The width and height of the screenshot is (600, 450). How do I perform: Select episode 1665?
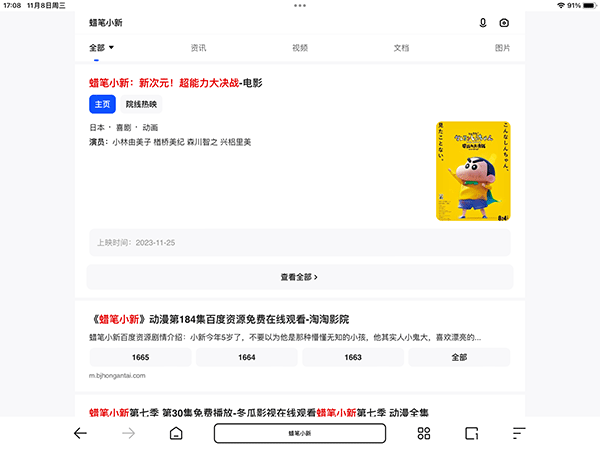click(140, 357)
